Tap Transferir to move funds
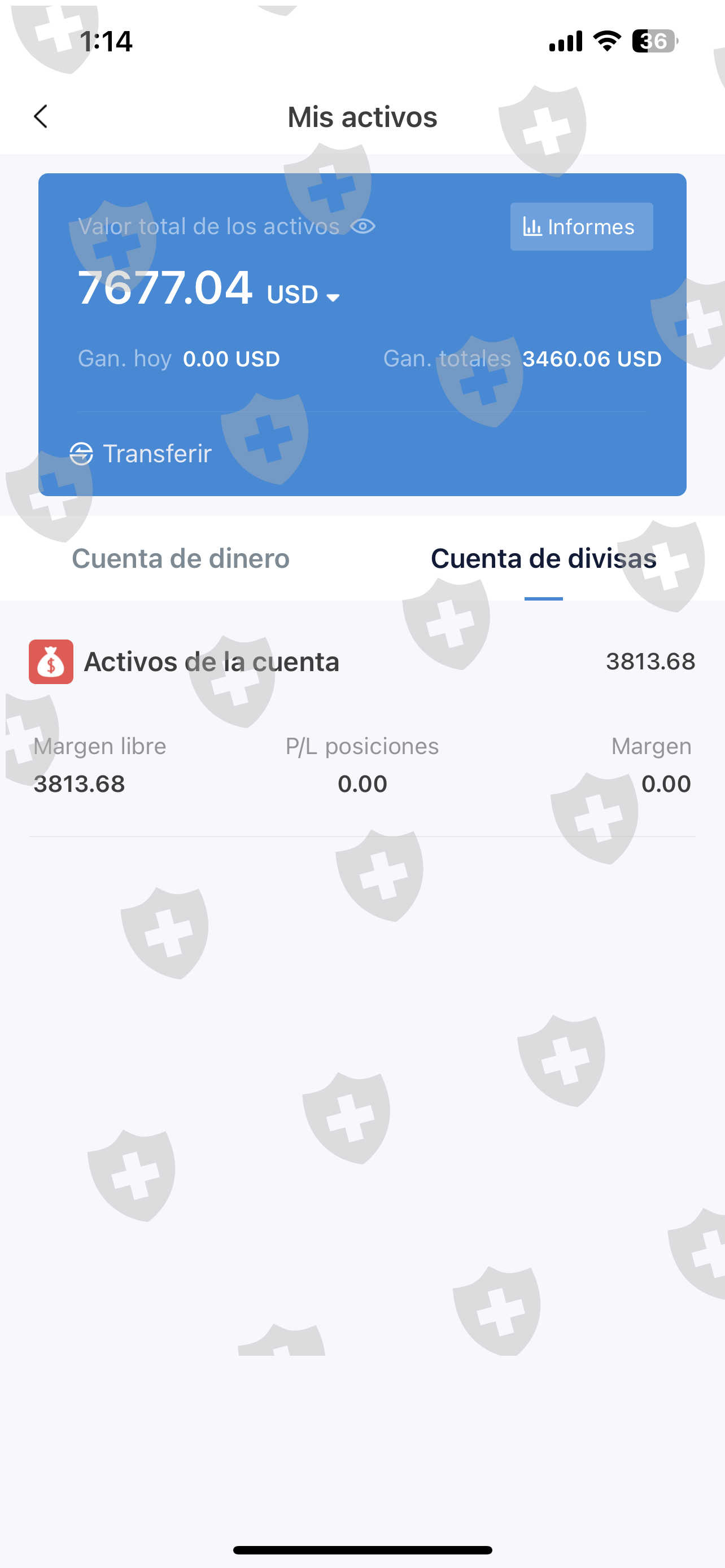Screen dimensions: 725x1568 [x=141, y=453]
